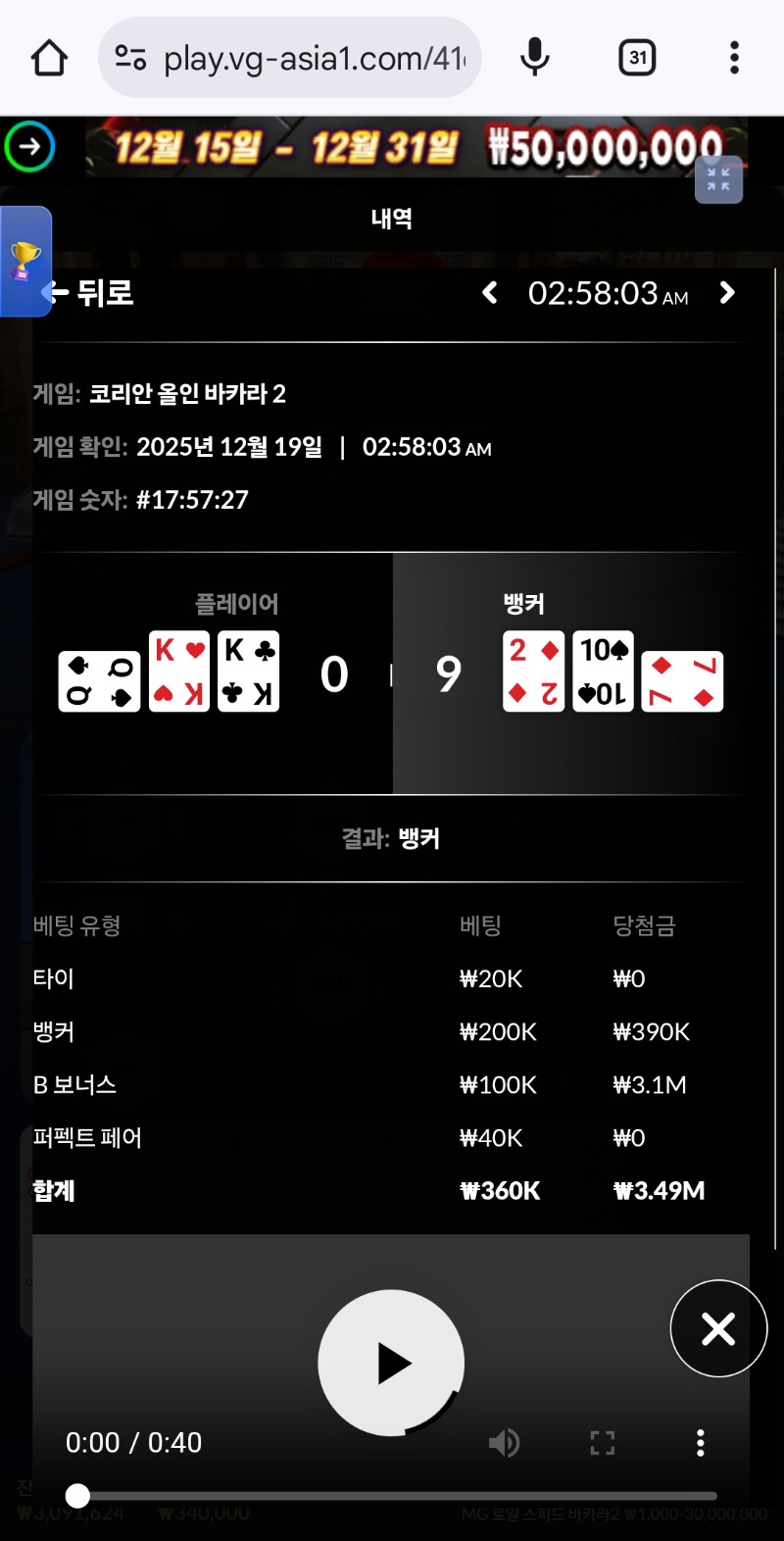This screenshot has height=1541, width=784.
Task: Play the round replay video
Action: pos(391,1363)
